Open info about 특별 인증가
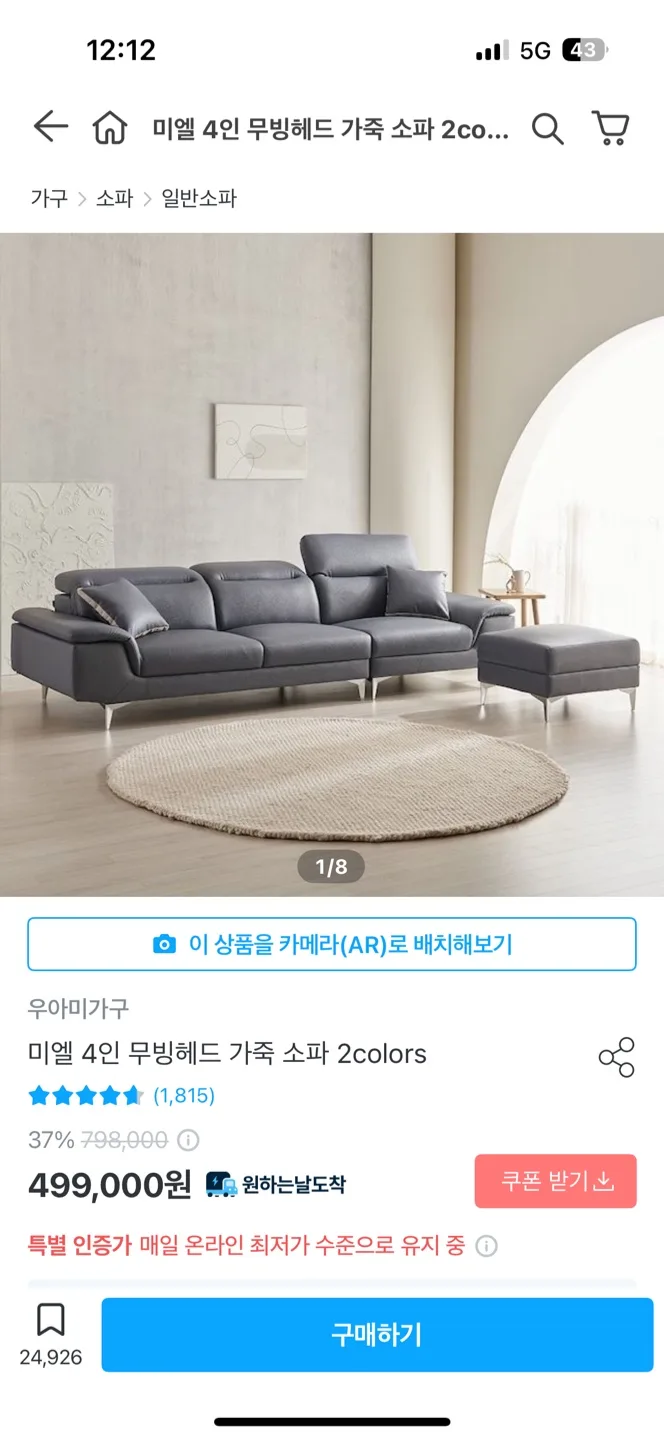 coord(486,1246)
